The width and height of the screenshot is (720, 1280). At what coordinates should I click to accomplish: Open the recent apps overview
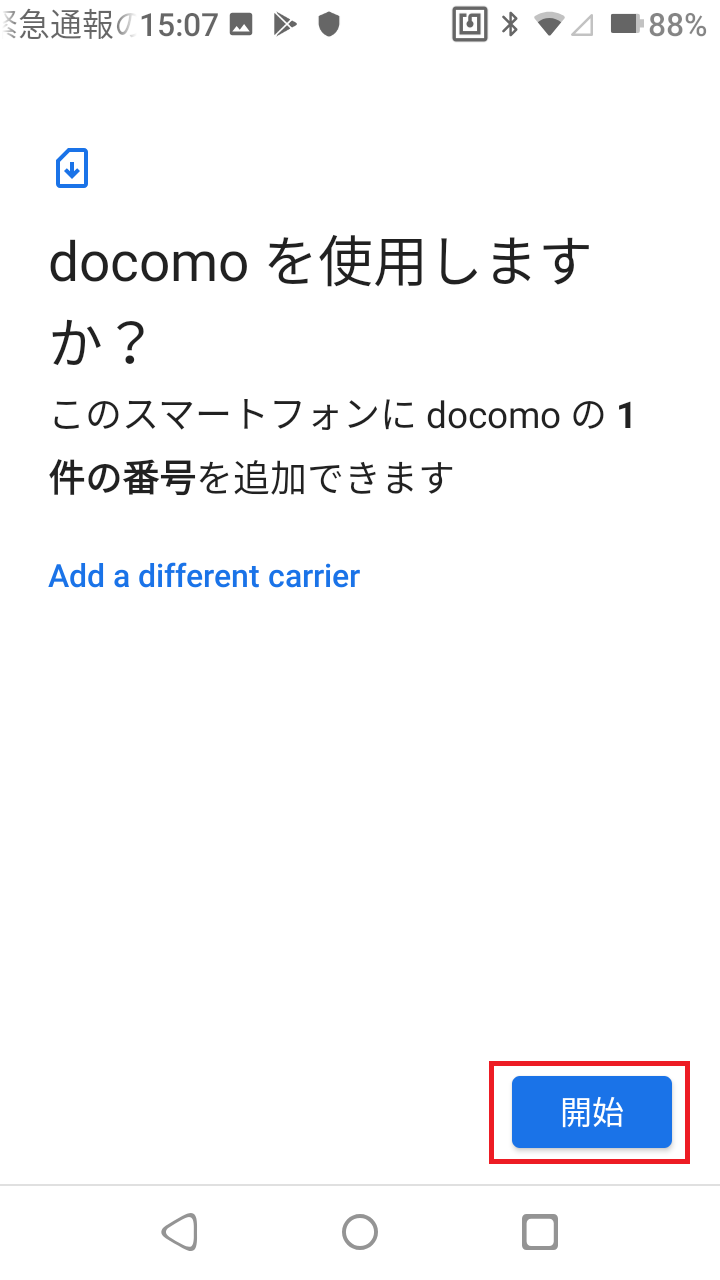pyautogui.click(x=540, y=1232)
